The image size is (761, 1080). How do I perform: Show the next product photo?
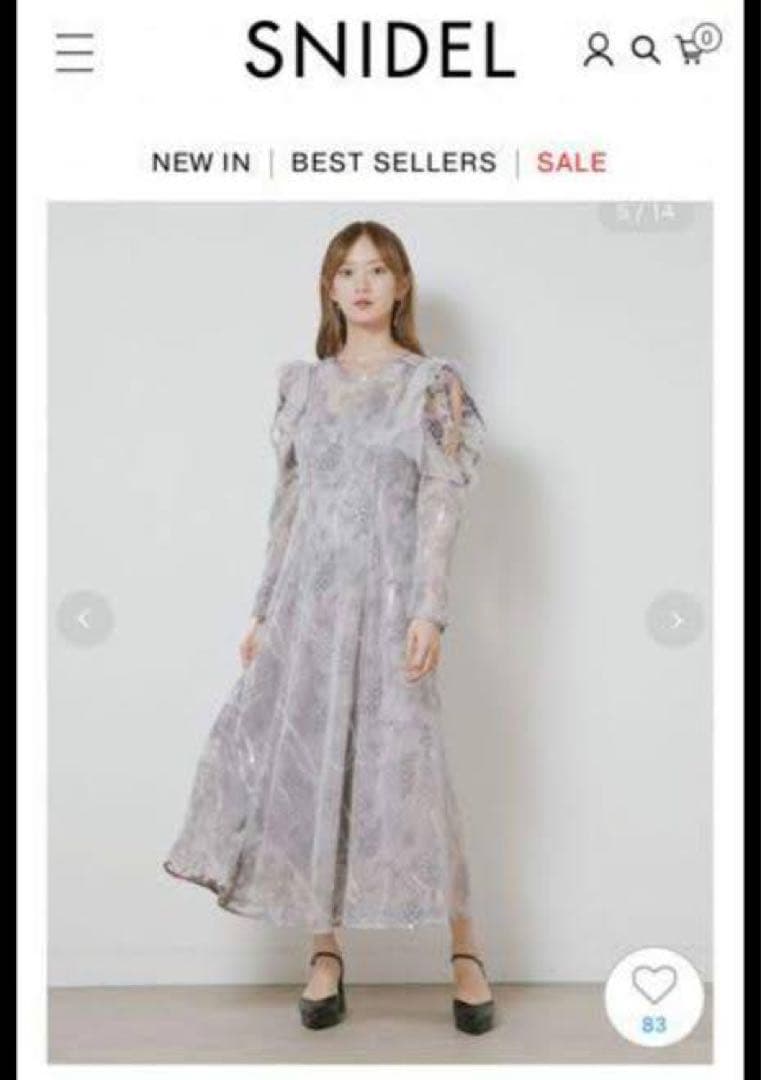[x=675, y=620]
